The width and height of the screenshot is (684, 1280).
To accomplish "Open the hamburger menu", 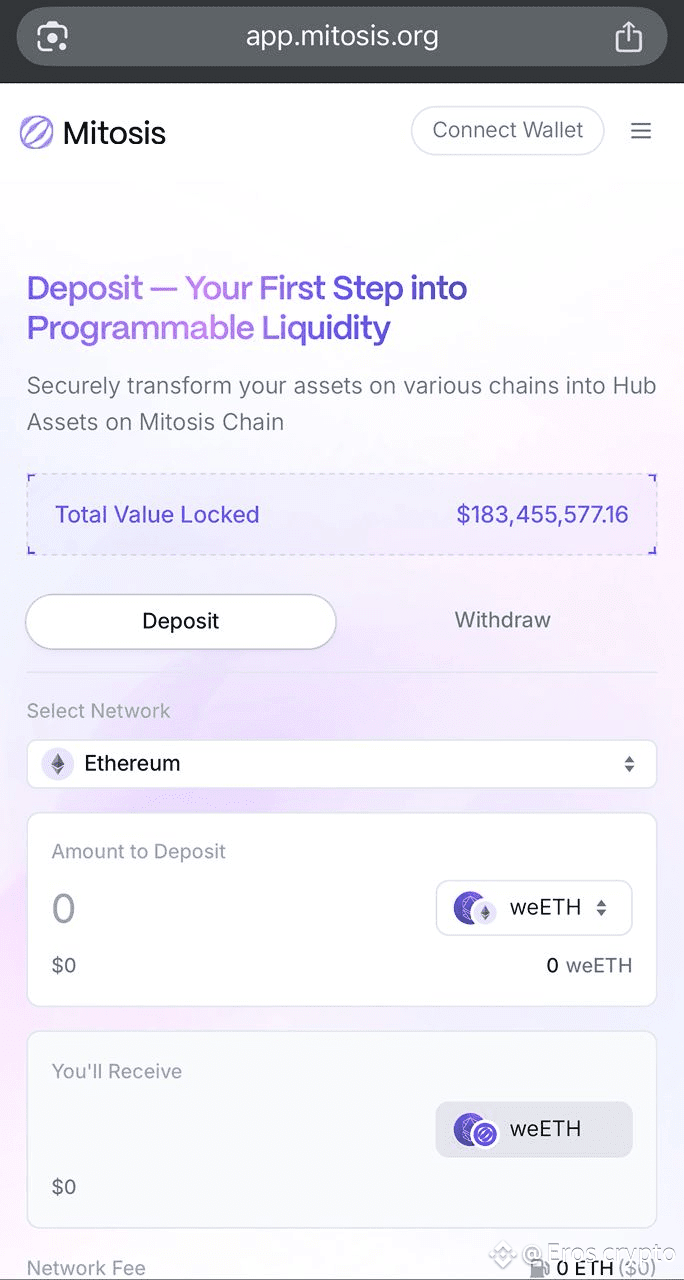I will pyautogui.click(x=641, y=131).
